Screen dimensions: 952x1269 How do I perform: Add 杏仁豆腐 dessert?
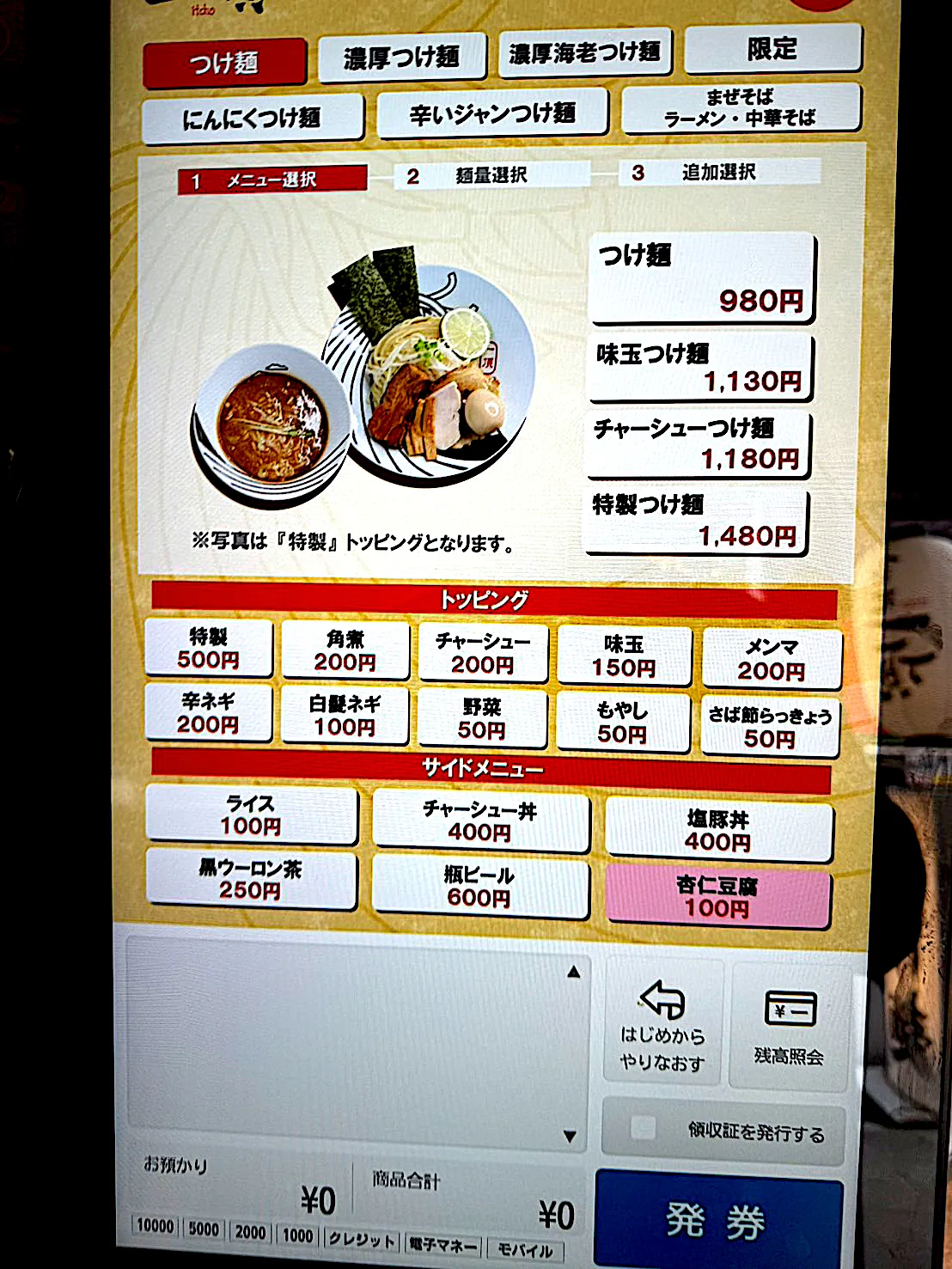(x=717, y=896)
